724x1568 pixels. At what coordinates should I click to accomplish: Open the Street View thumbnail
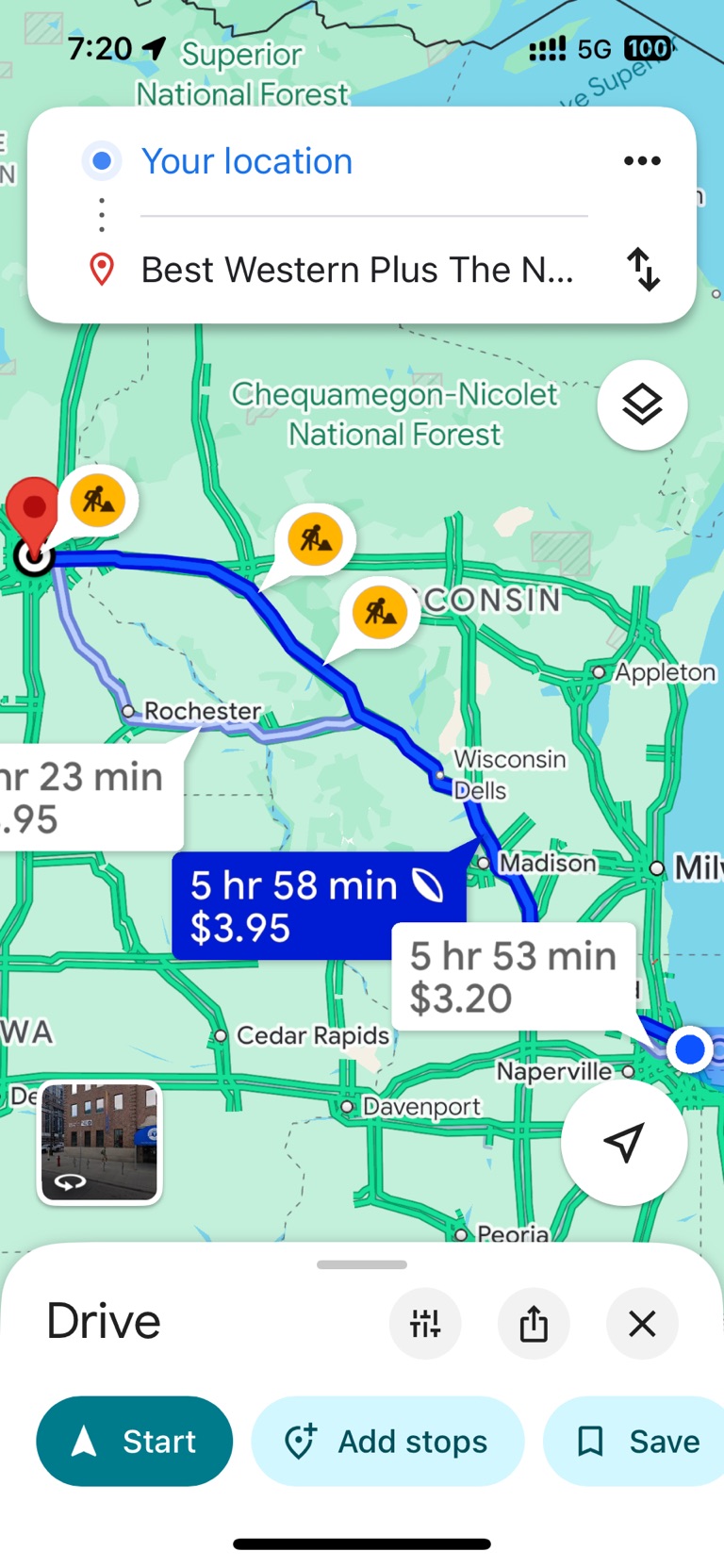99,1142
